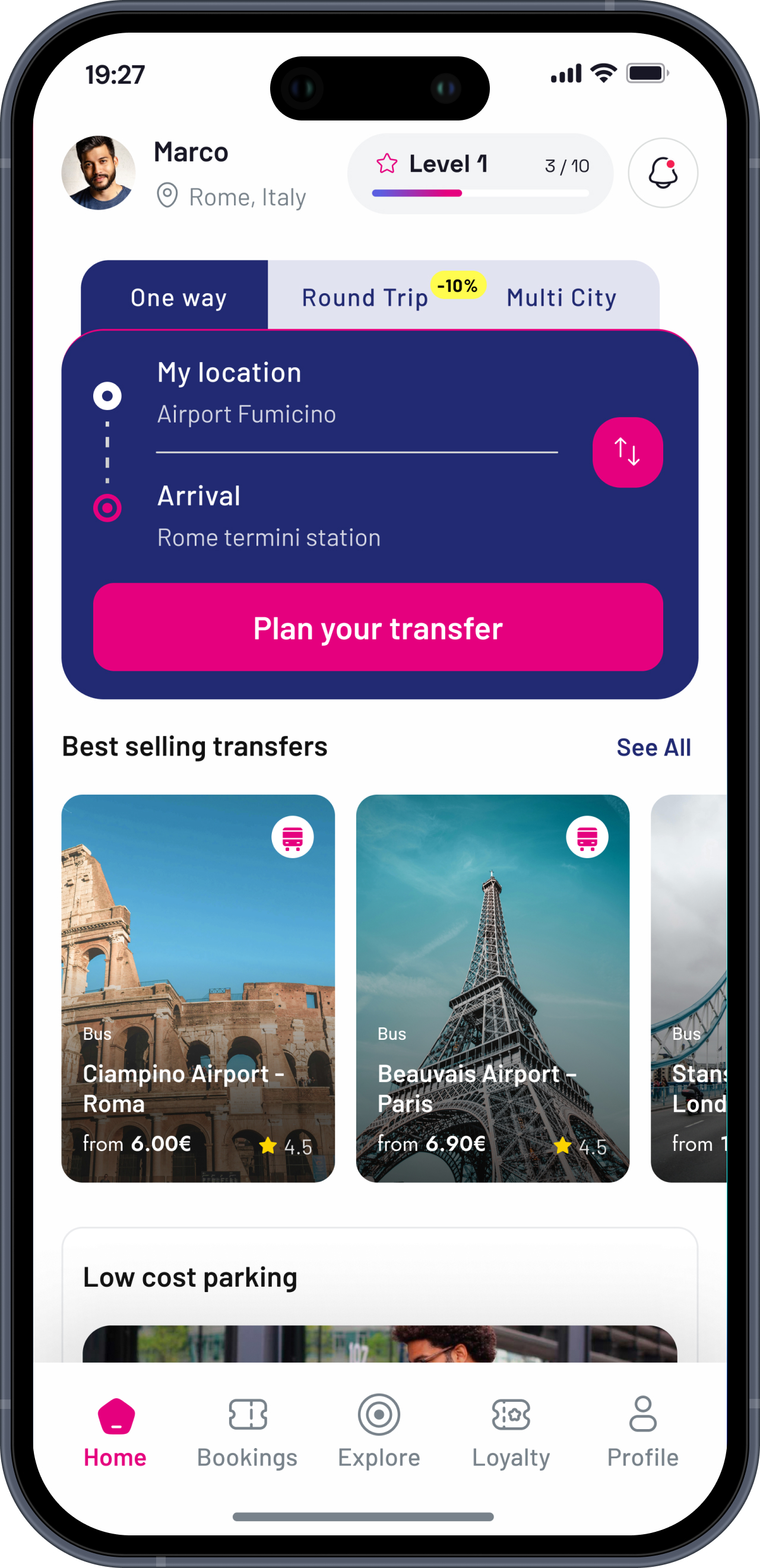Screen dimensions: 760x1568
Task: Select the One way tab
Action: (175, 296)
